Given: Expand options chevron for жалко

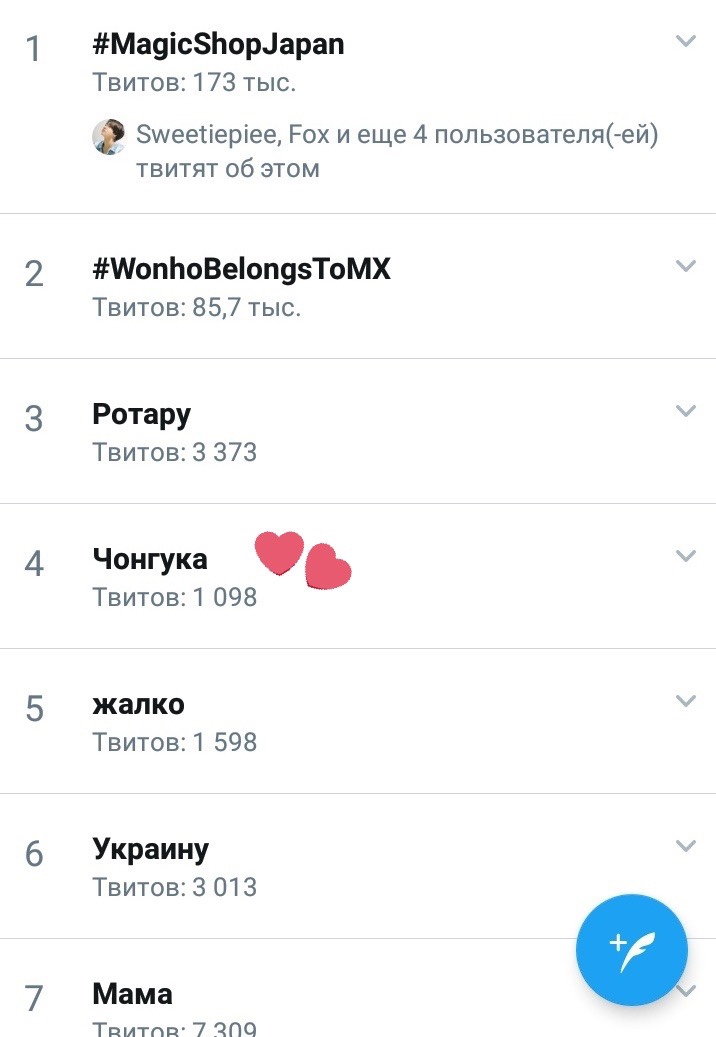Looking at the screenshot, I should [x=685, y=701].
